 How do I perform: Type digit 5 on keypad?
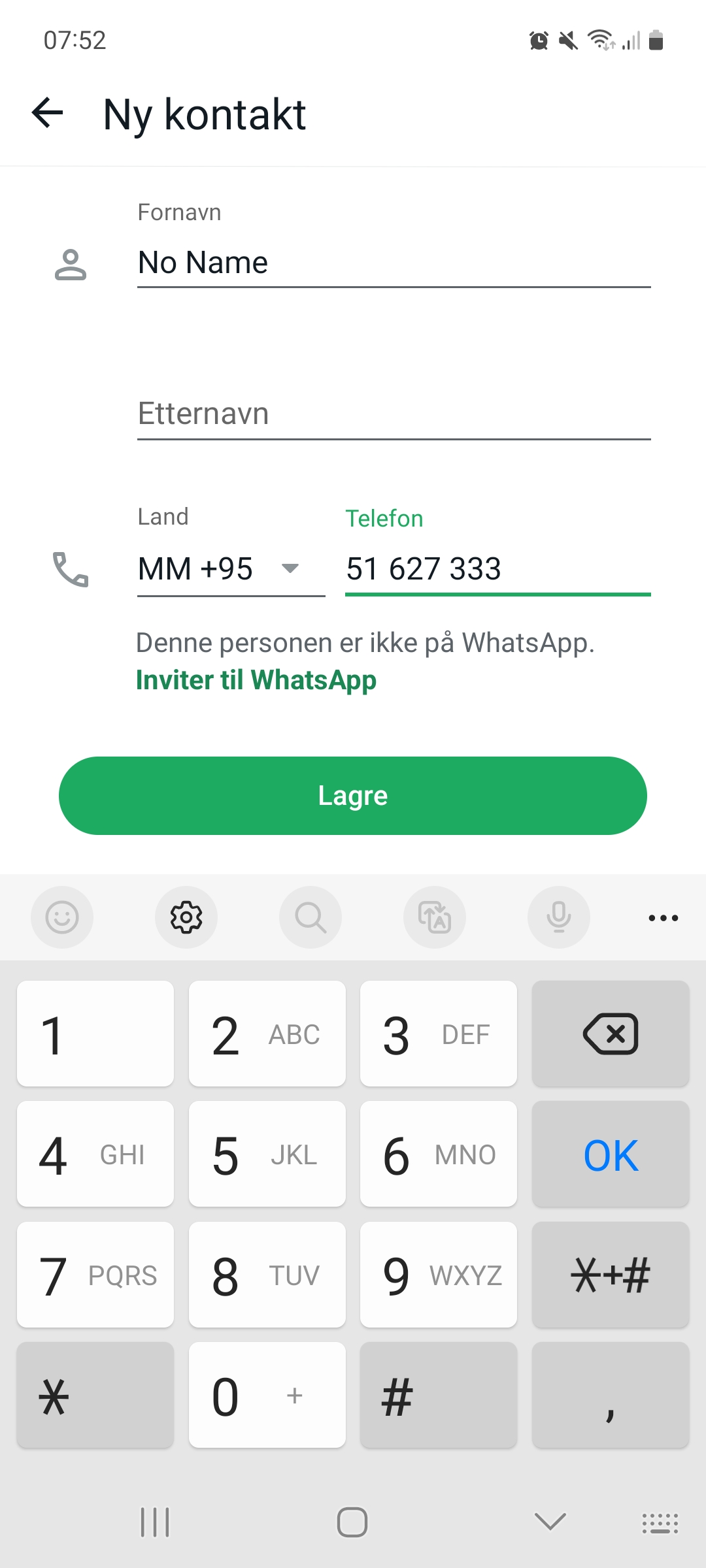point(267,1154)
